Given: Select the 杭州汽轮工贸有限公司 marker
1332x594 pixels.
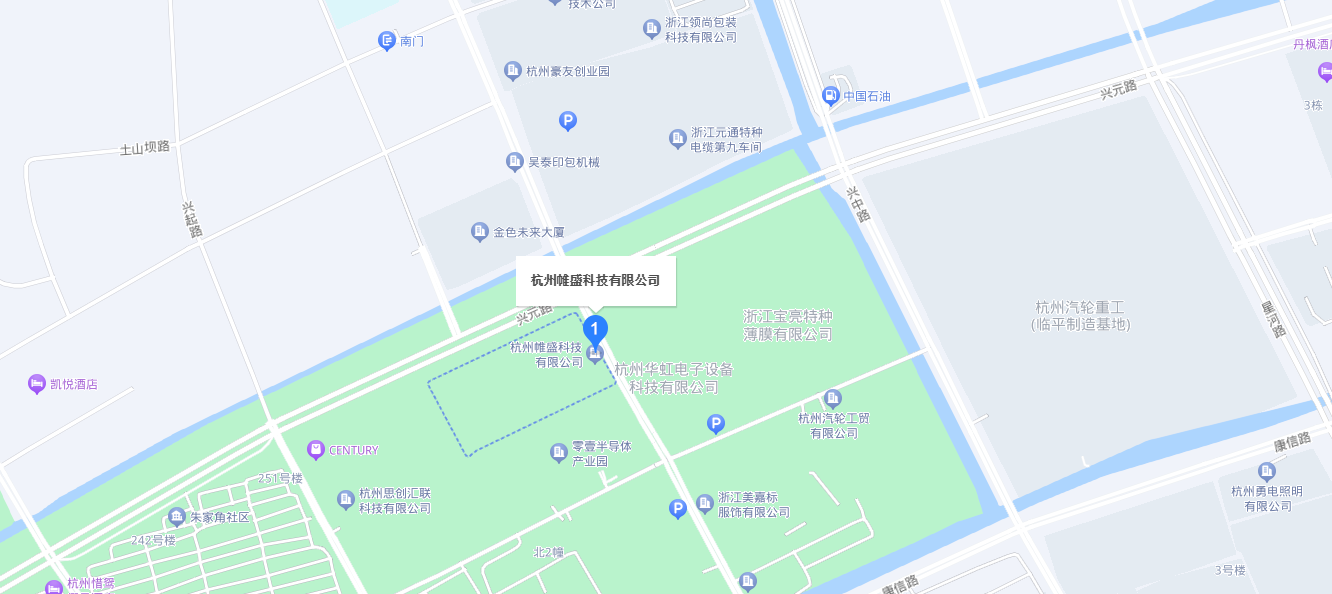Looking at the screenshot, I should coord(832,399).
